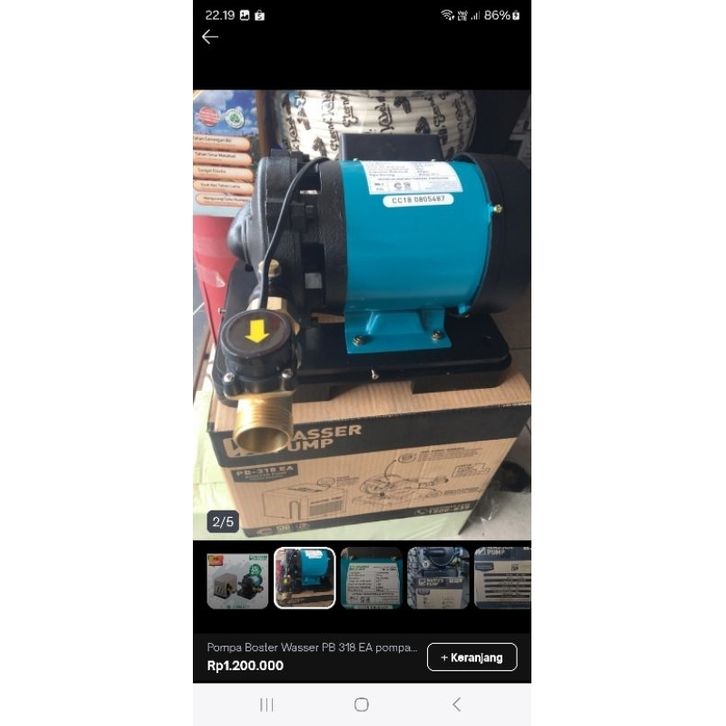Image resolution: width=726 pixels, height=726 pixels.
Task: Open the recent apps view
Action: pos(267,705)
